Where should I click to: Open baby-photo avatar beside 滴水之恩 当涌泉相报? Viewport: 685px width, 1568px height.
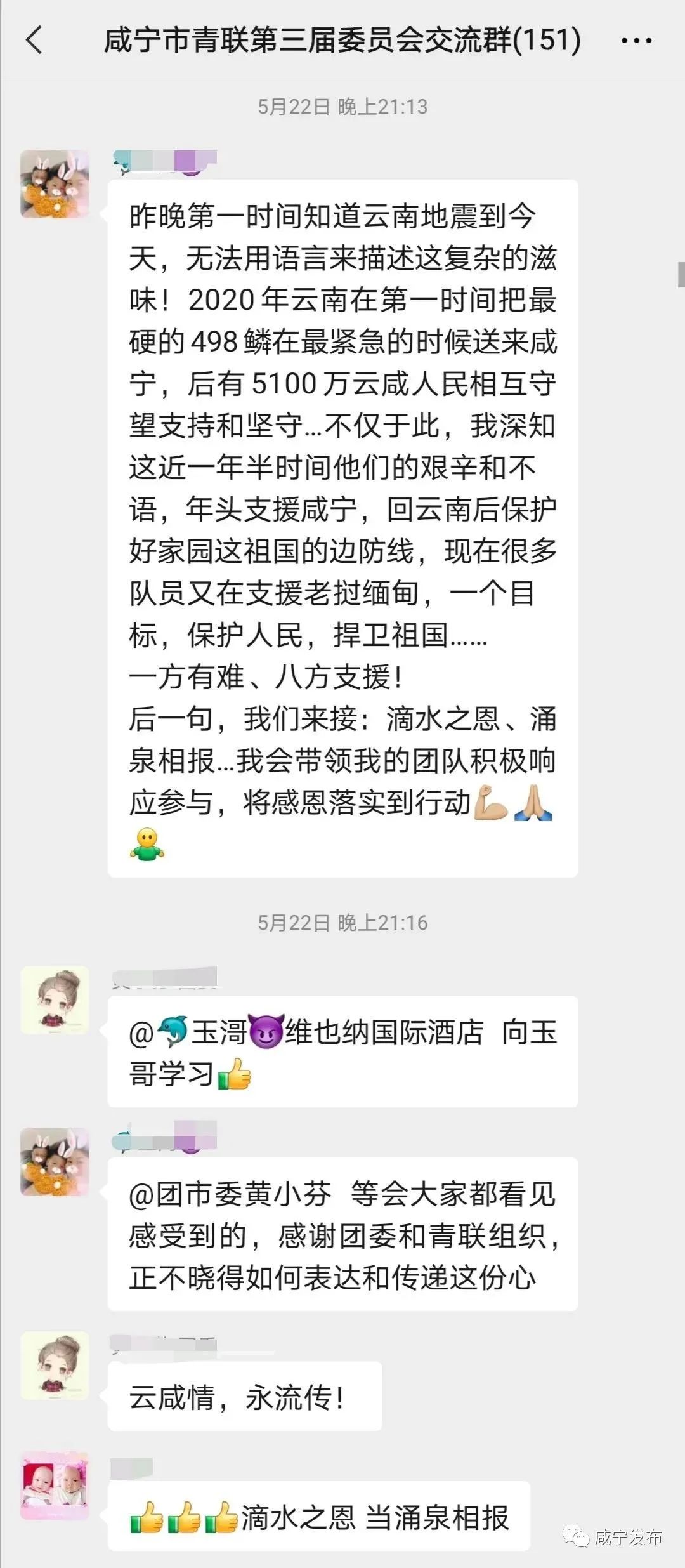coord(55,1485)
